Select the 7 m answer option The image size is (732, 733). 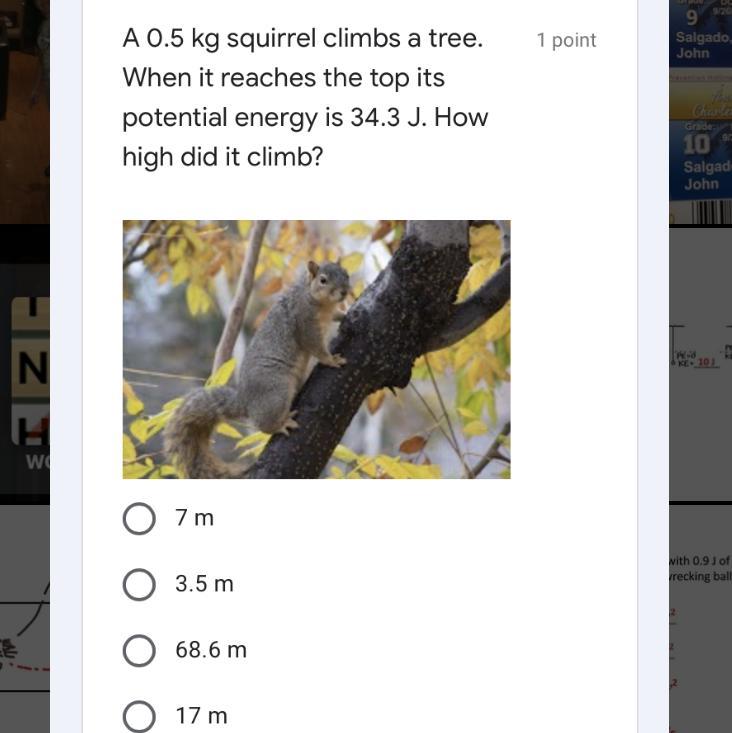[139, 518]
